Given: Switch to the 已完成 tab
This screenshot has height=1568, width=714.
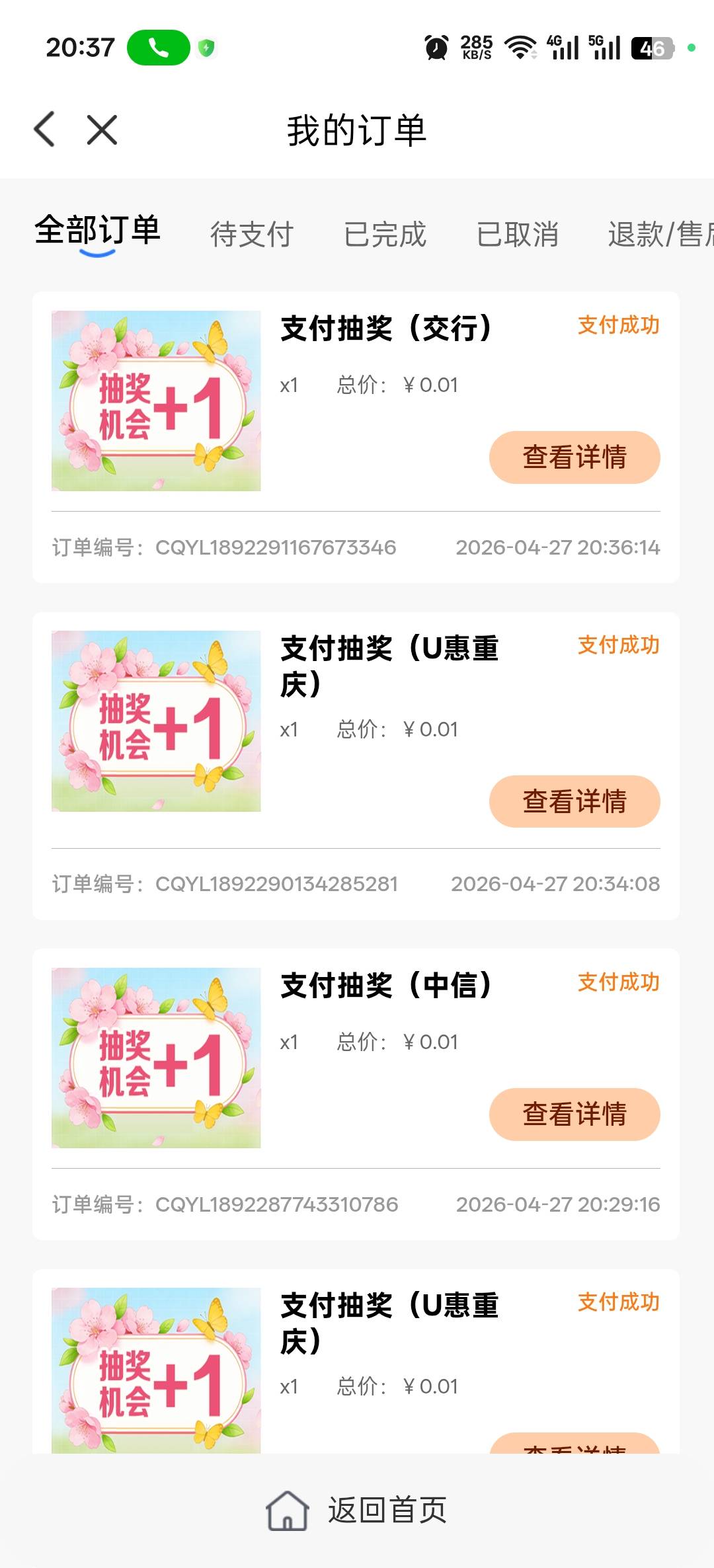Looking at the screenshot, I should point(385,235).
